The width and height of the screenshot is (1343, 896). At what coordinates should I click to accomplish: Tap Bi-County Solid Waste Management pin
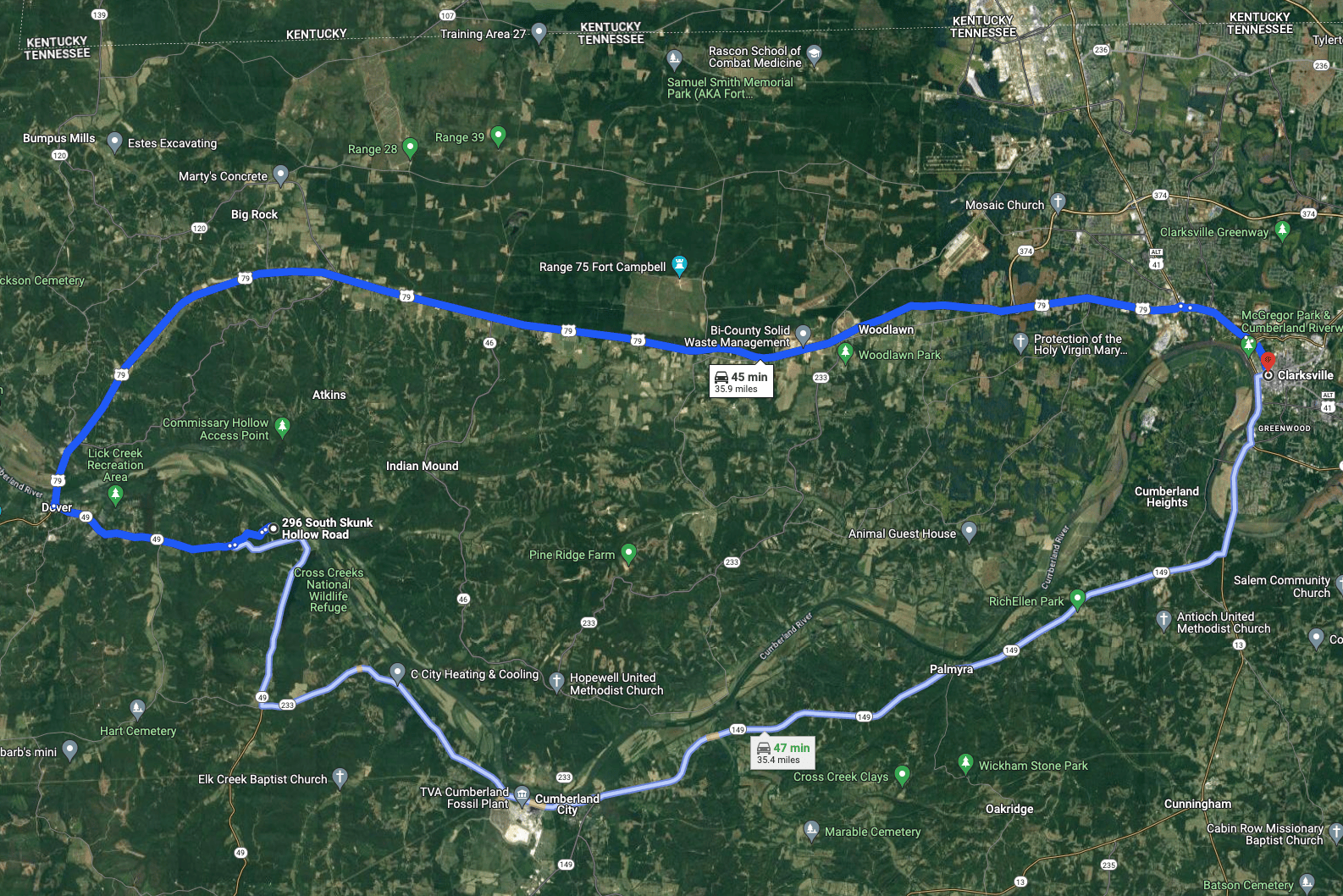(x=803, y=334)
